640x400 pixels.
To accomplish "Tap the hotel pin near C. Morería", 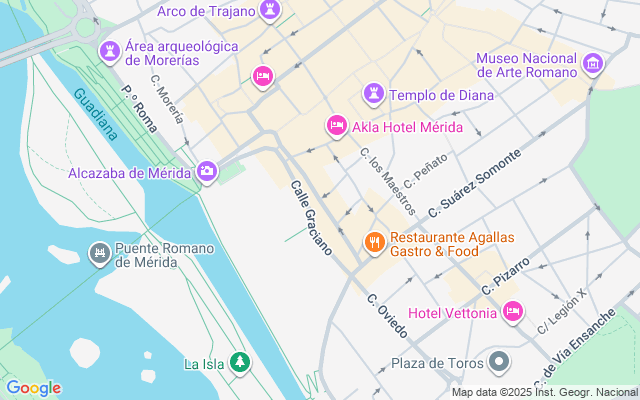I will point(262,76).
